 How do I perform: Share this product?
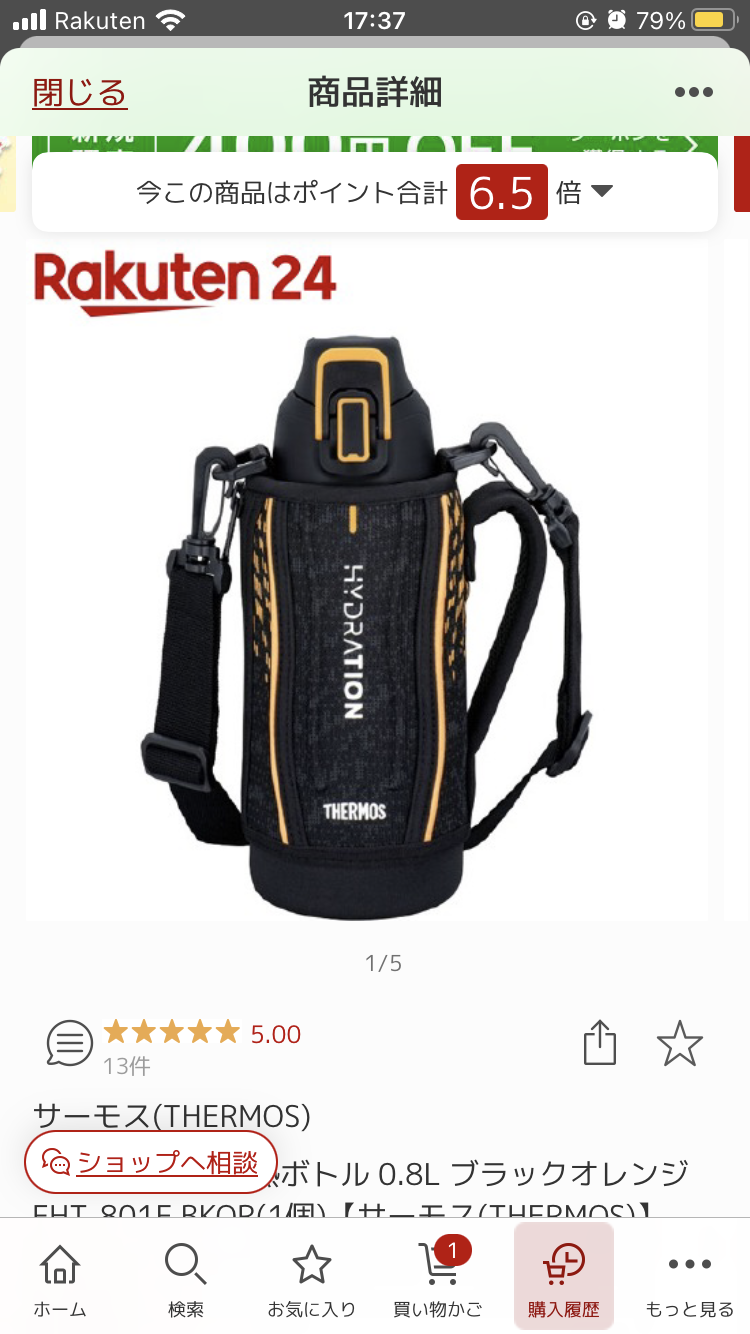pos(599,1043)
